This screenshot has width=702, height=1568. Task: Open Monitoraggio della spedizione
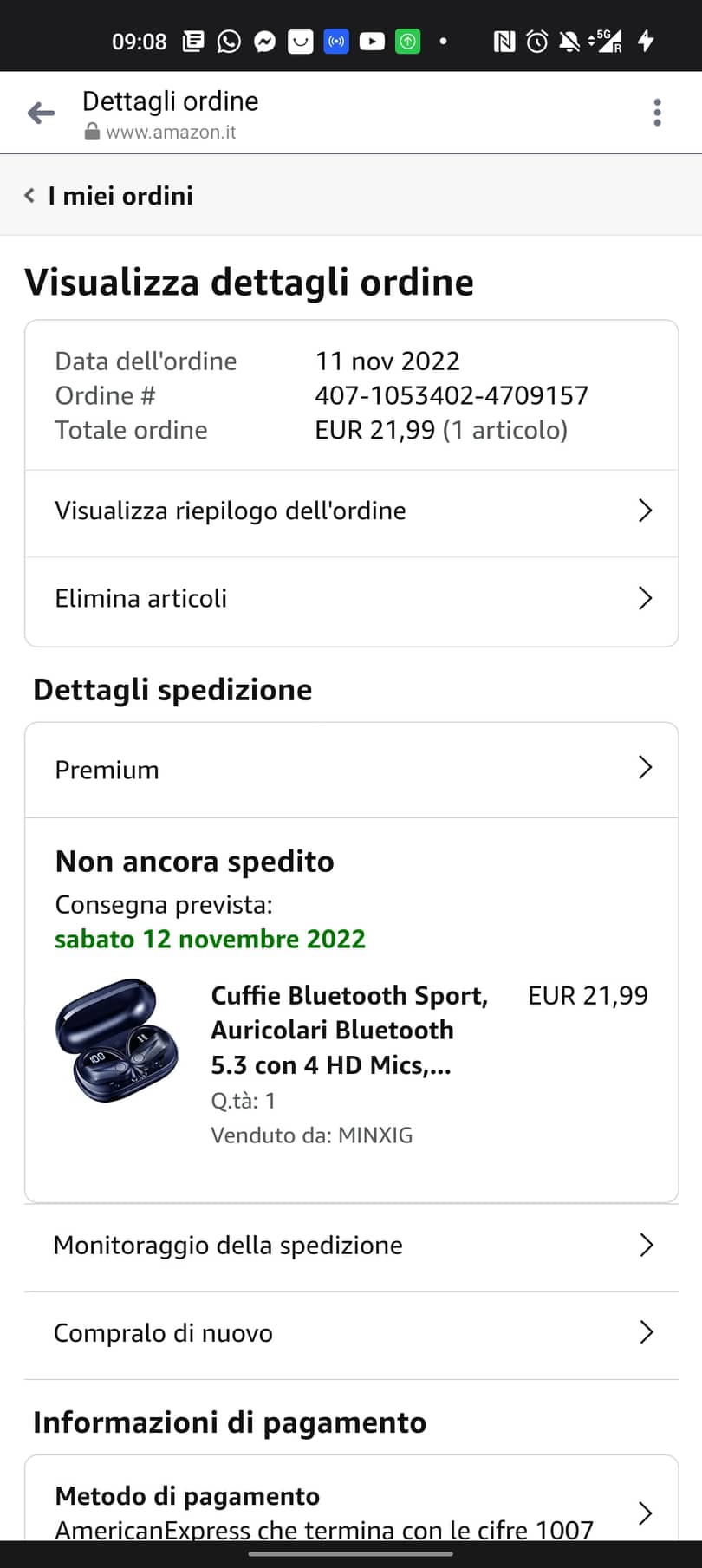[351, 1246]
